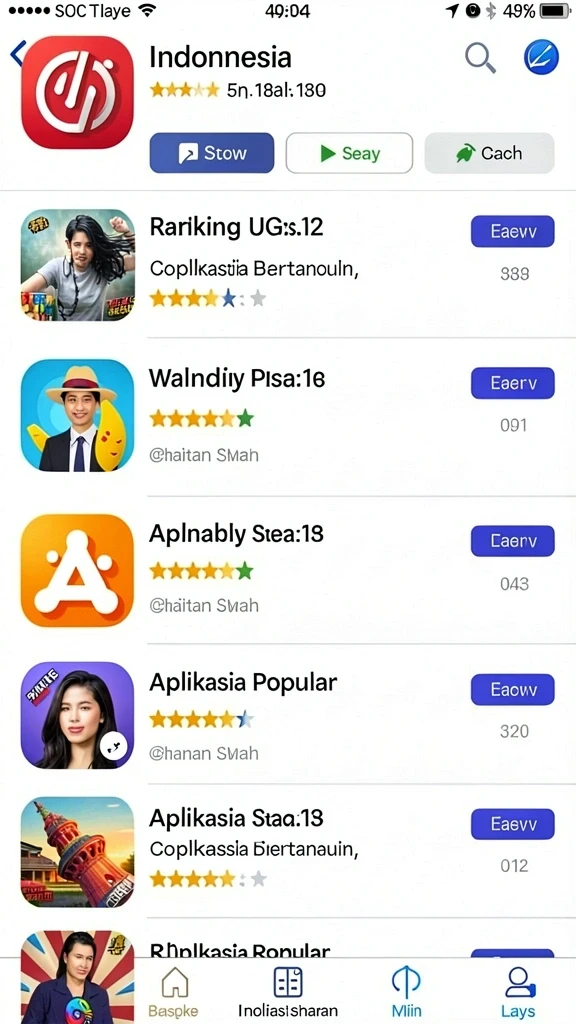Switch to the Miin tab
Screen dimensions: 576x1024
[406, 991]
